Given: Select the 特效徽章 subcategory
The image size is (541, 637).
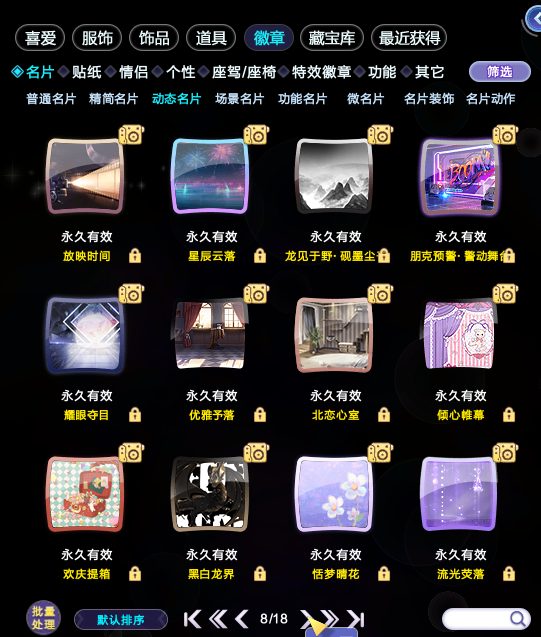Looking at the screenshot, I should 321,72.
